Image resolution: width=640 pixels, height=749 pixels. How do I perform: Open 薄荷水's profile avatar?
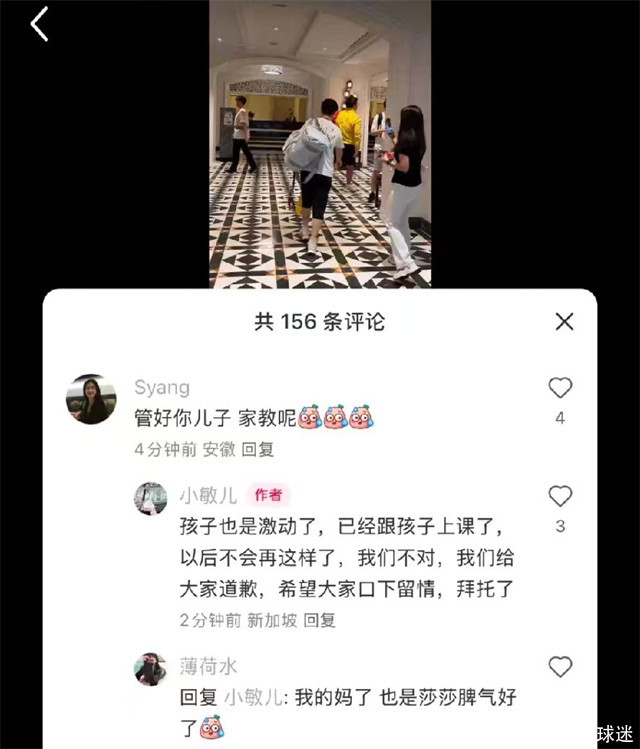[151, 669]
